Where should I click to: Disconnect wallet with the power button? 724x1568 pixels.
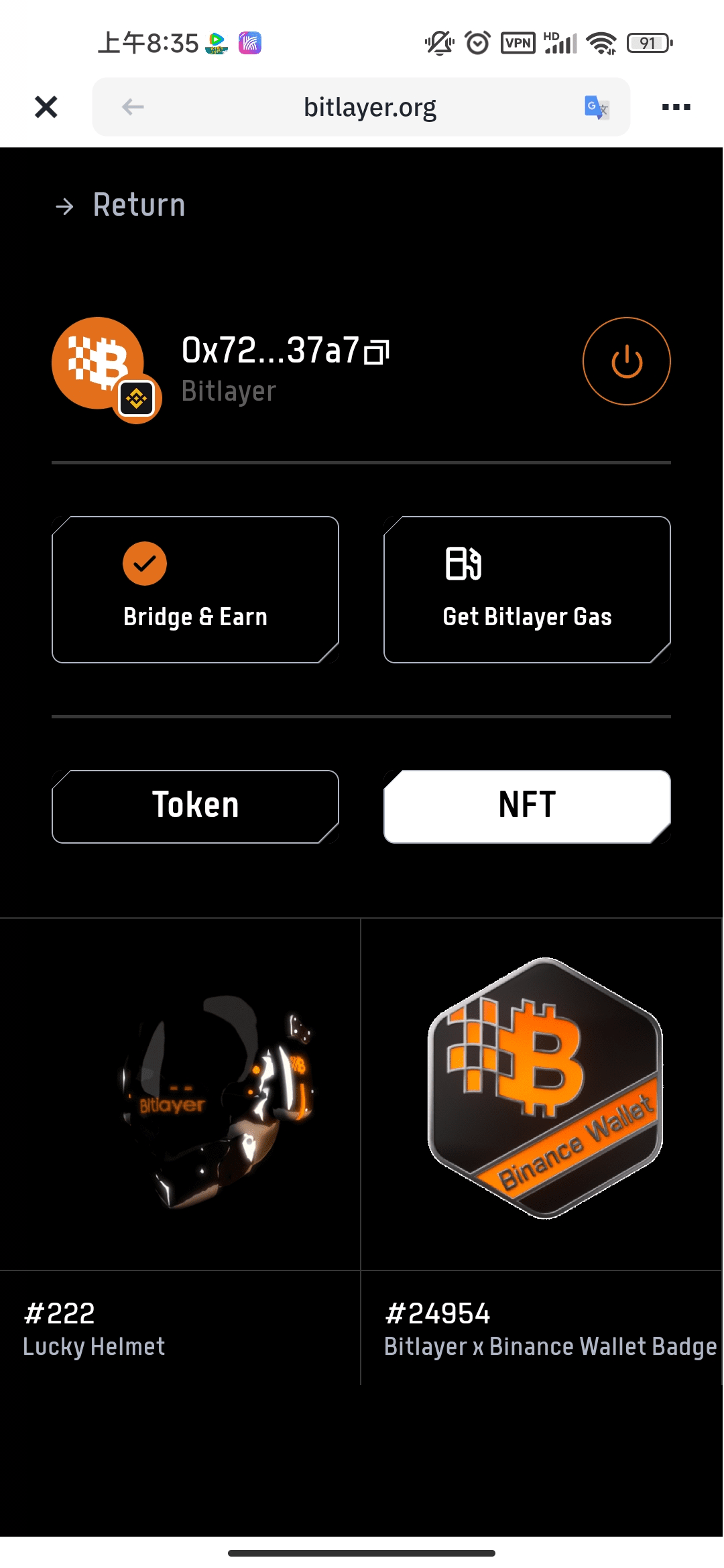point(626,361)
